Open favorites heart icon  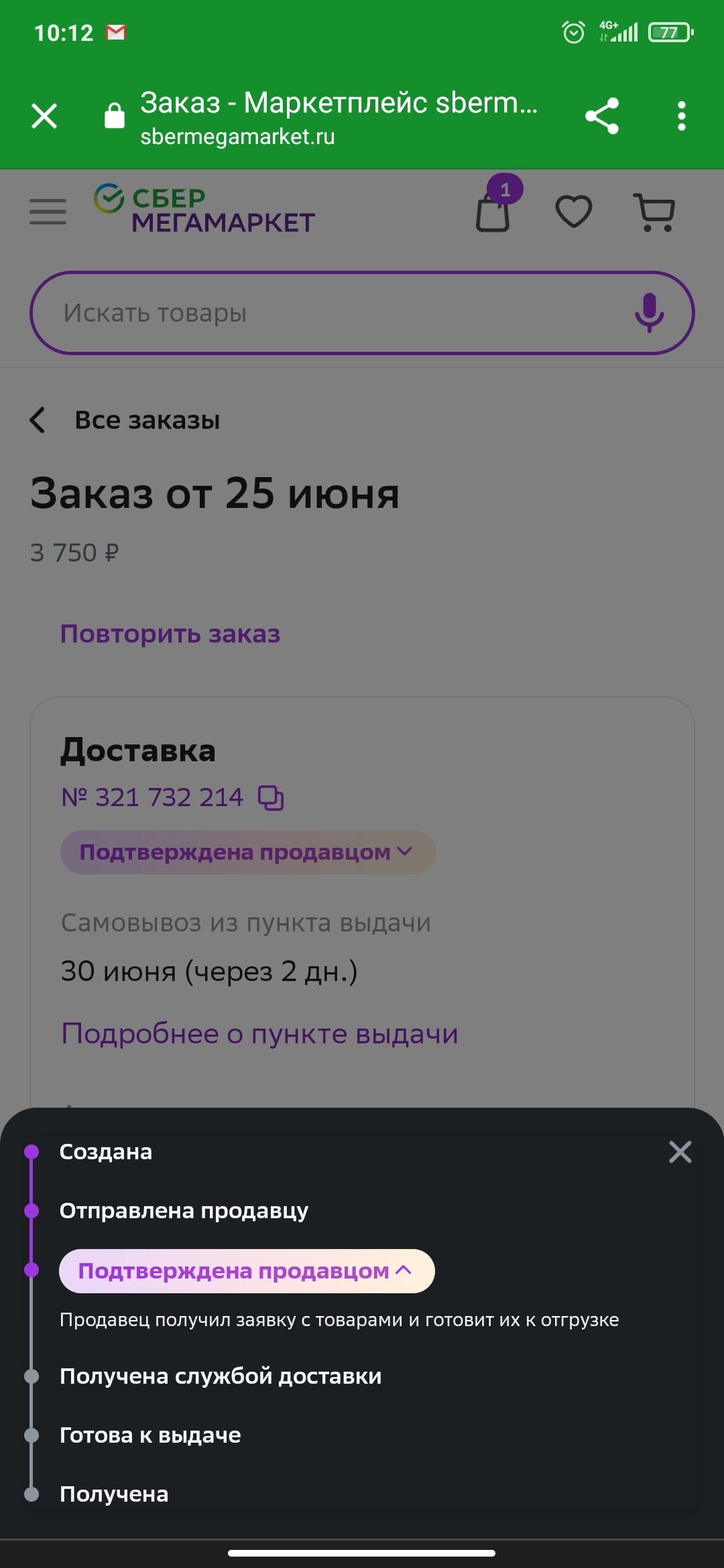click(574, 212)
